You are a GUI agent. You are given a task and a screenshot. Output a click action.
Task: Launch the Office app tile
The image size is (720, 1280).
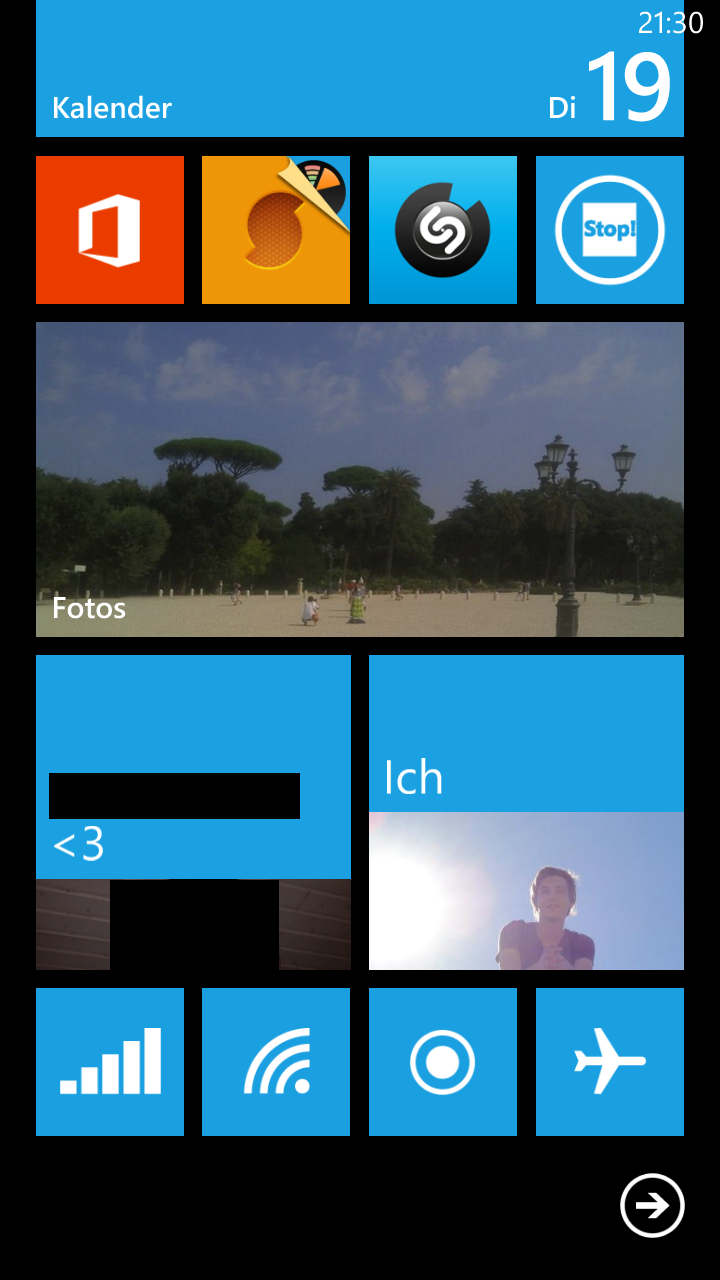pos(110,230)
